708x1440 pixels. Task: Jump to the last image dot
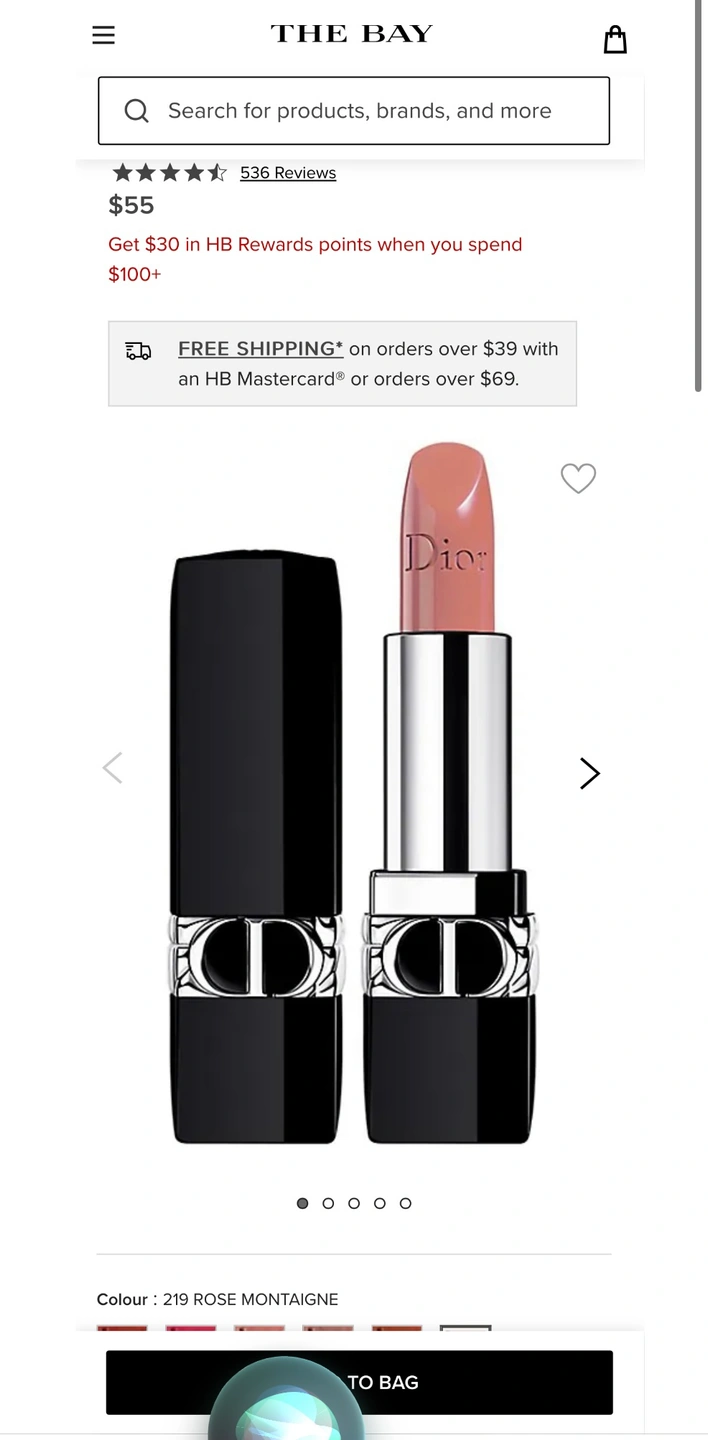click(405, 1203)
